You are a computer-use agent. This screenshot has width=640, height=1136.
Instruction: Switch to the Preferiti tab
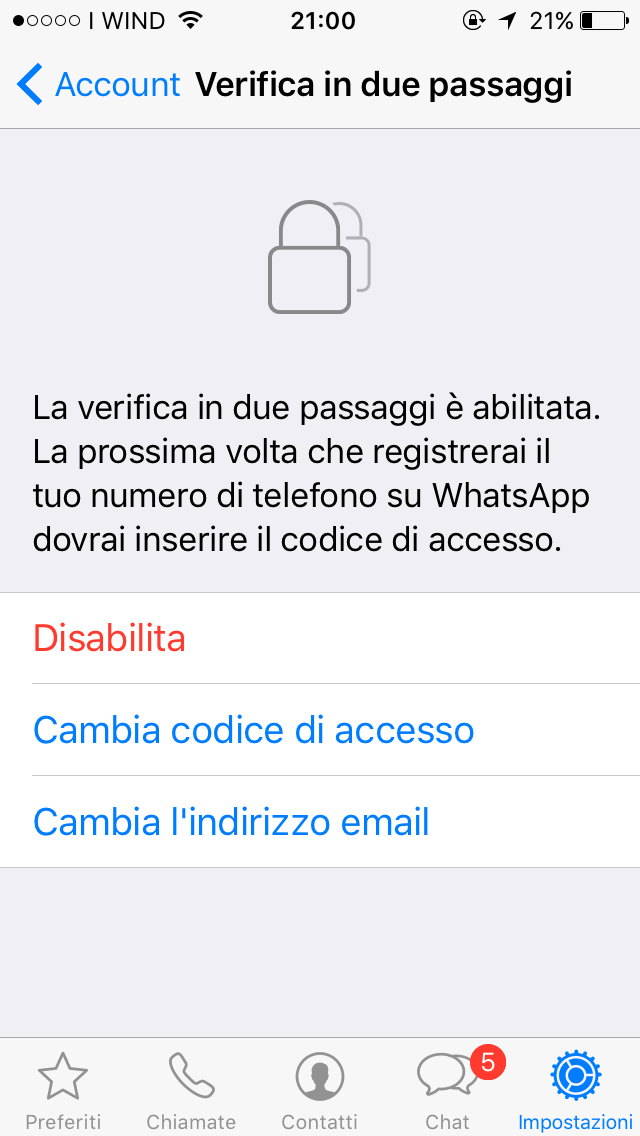tap(63, 1090)
